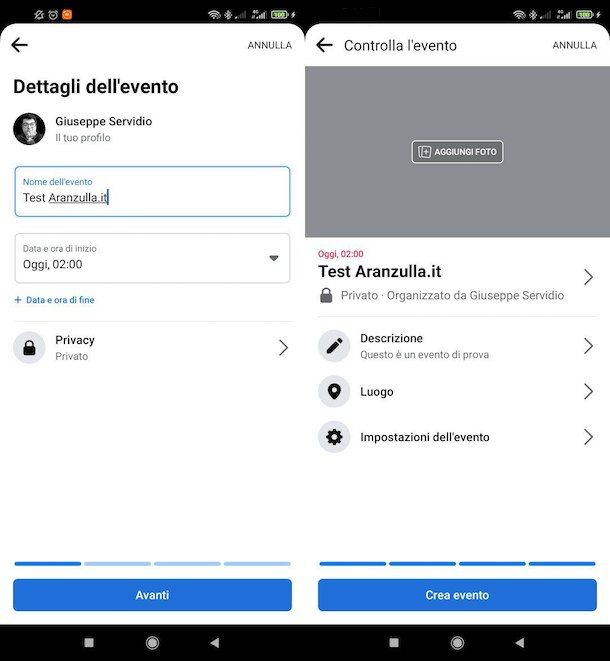Image resolution: width=610 pixels, height=661 pixels.
Task: Tap the Crea evento button
Action: tap(457, 595)
